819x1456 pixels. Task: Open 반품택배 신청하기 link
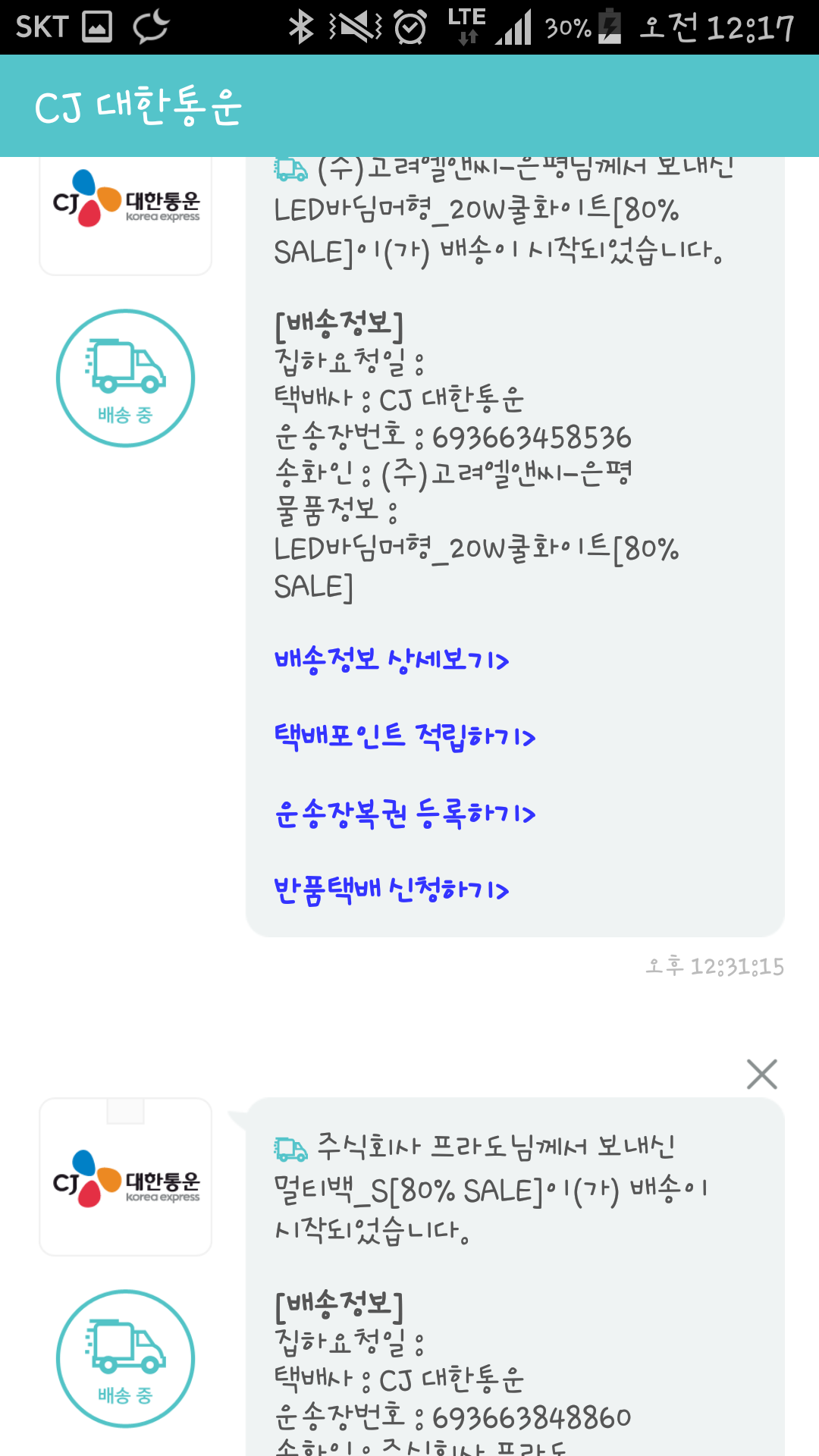(x=391, y=890)
